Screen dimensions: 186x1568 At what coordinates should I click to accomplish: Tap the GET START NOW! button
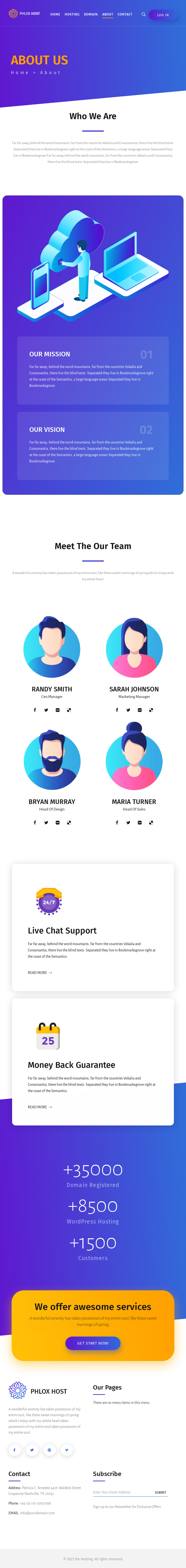coord(93,1343)
